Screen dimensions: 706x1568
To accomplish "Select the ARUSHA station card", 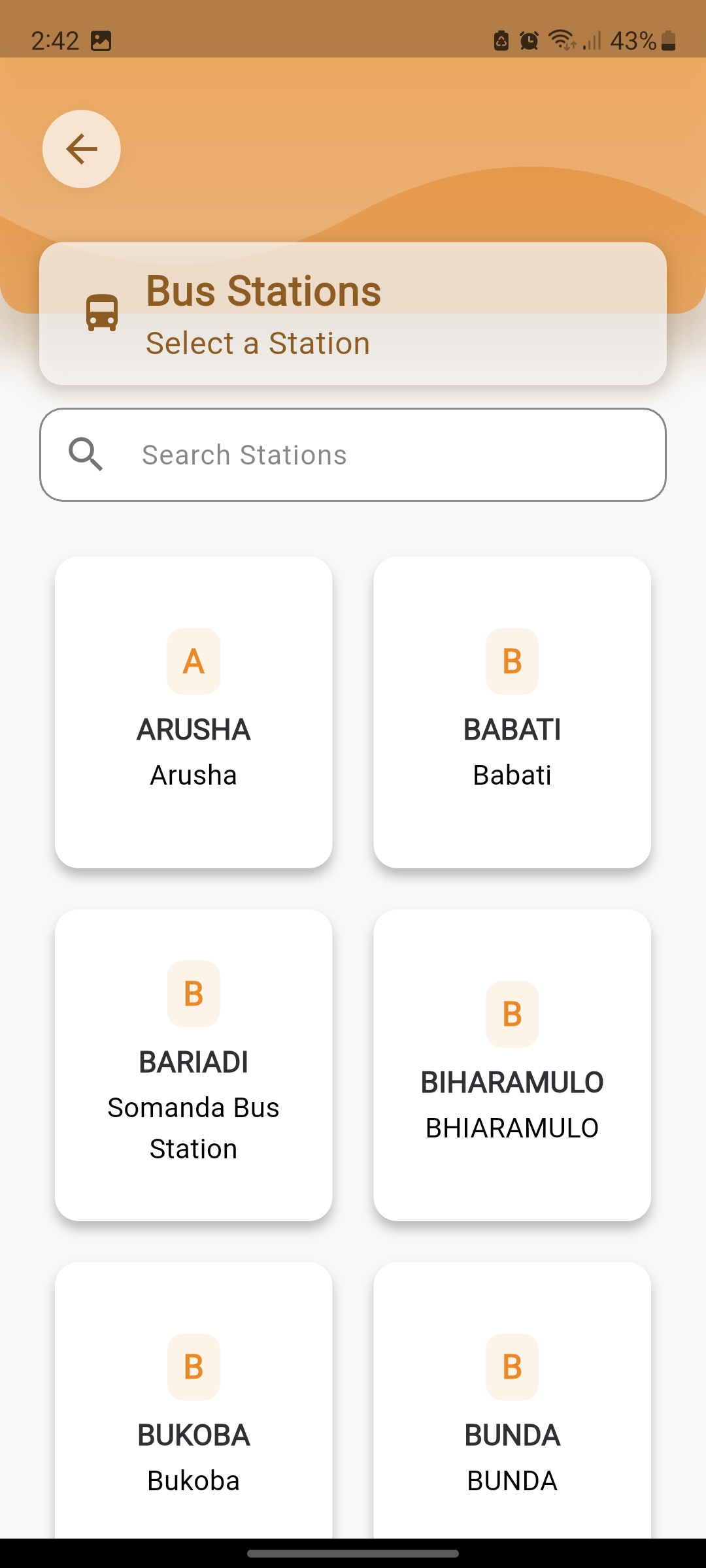I will 193,712.
